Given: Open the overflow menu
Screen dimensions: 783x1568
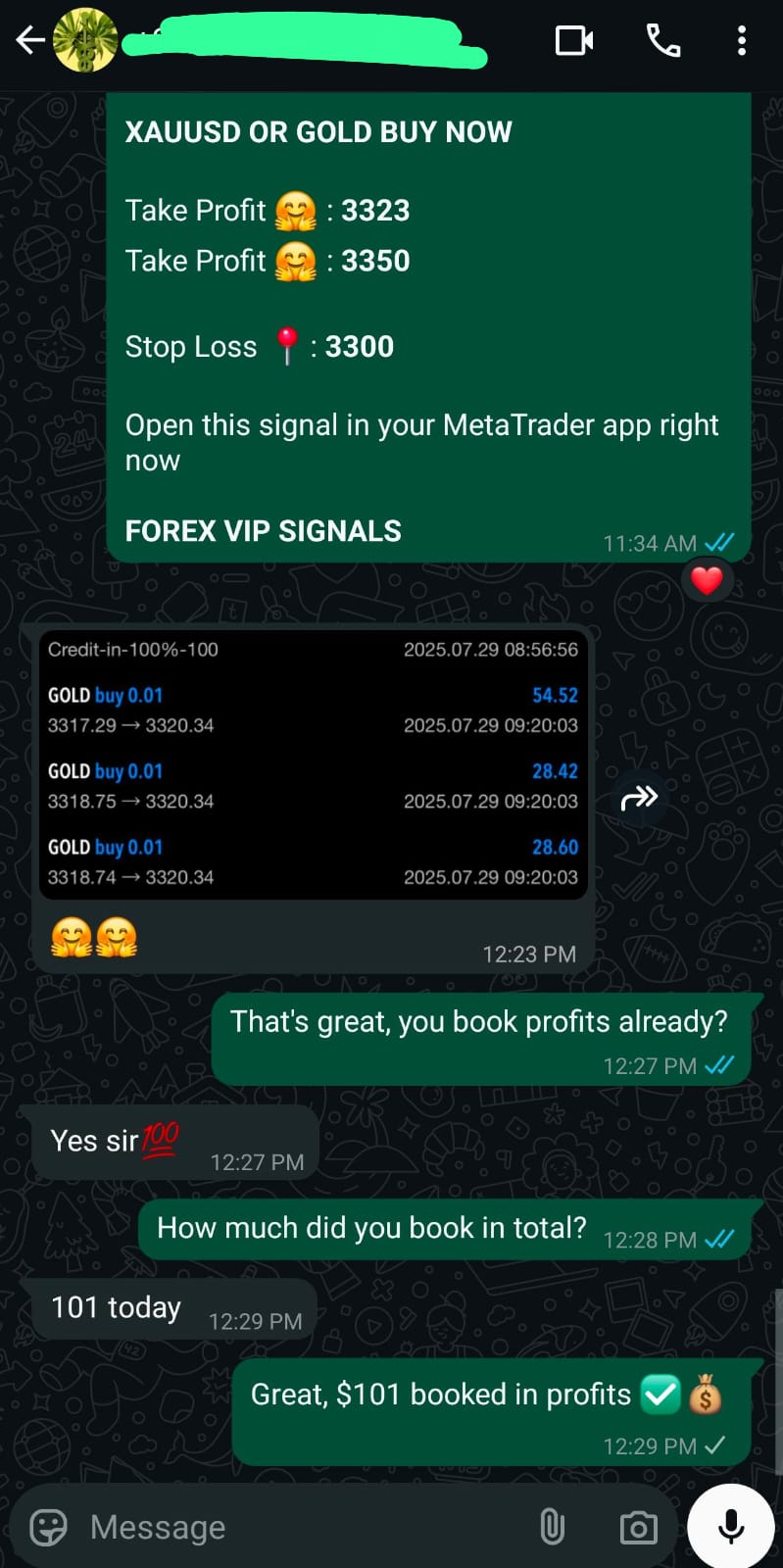Looking at the screenshot, I should pos(742,40).
